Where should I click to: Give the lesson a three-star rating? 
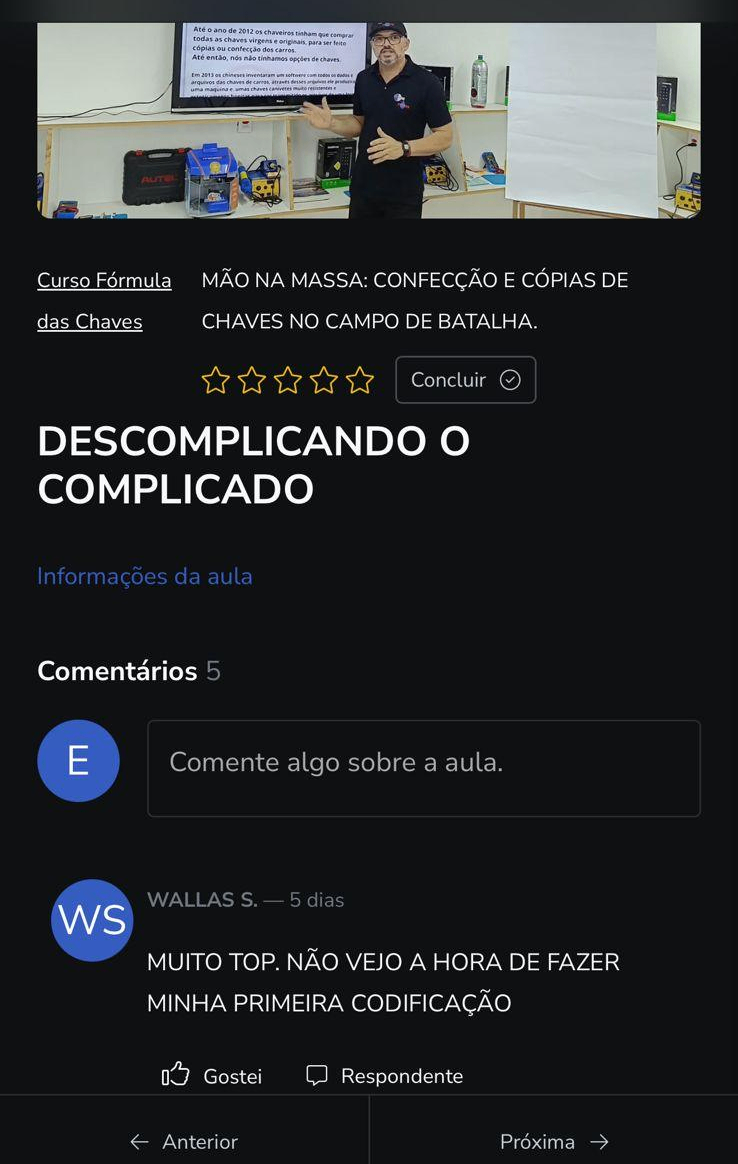point(288,381)
